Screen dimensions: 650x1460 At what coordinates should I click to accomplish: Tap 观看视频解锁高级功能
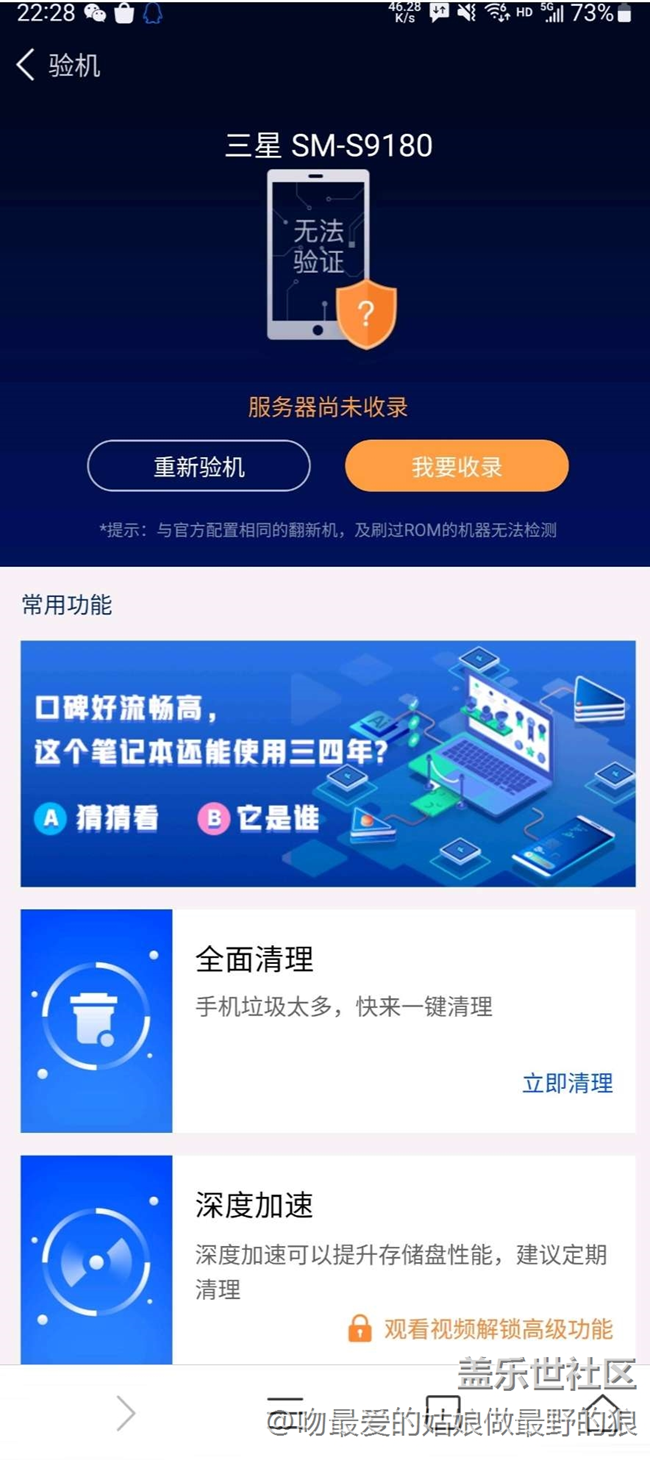pos(481,1328)
